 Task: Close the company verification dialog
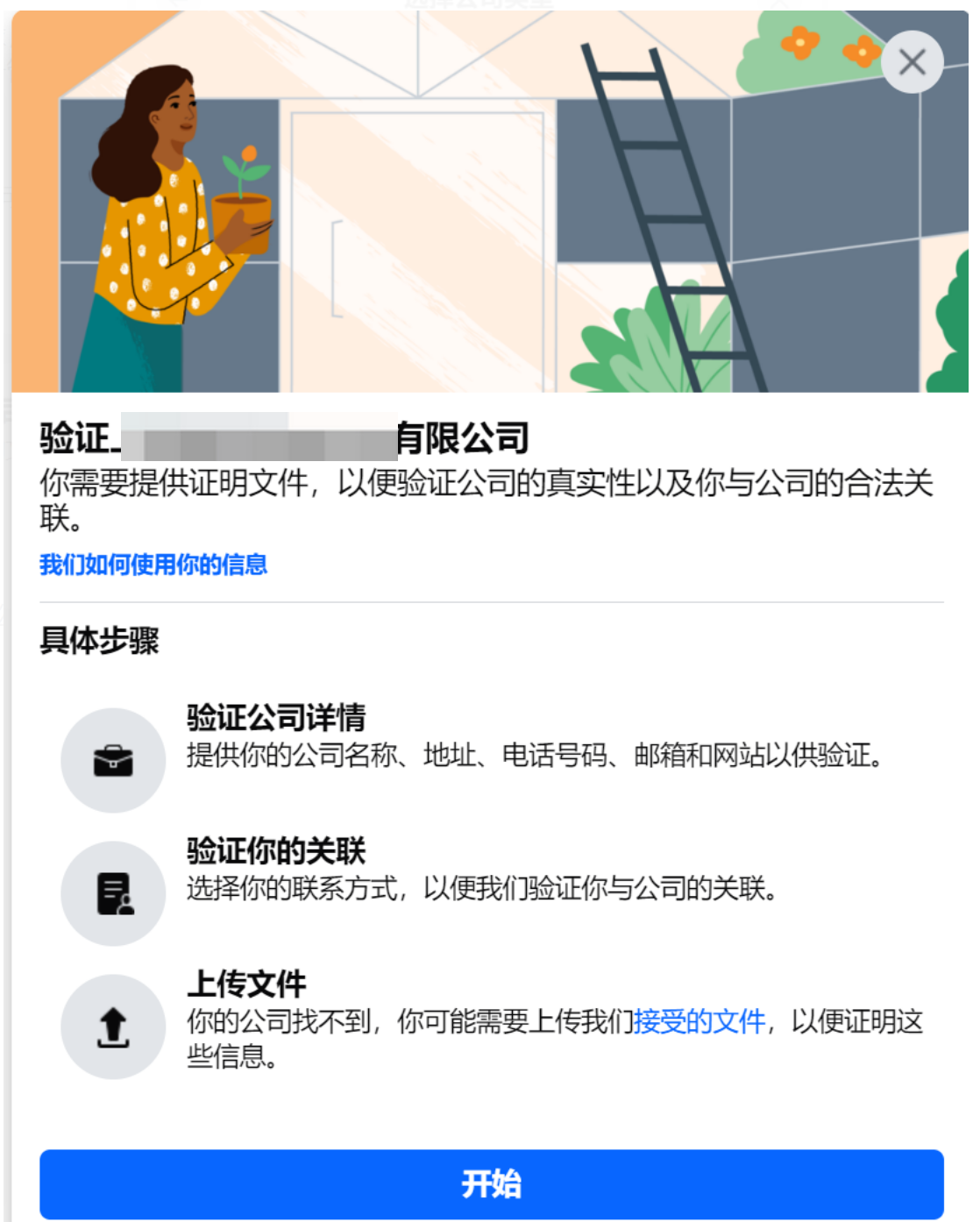(912, 62)
